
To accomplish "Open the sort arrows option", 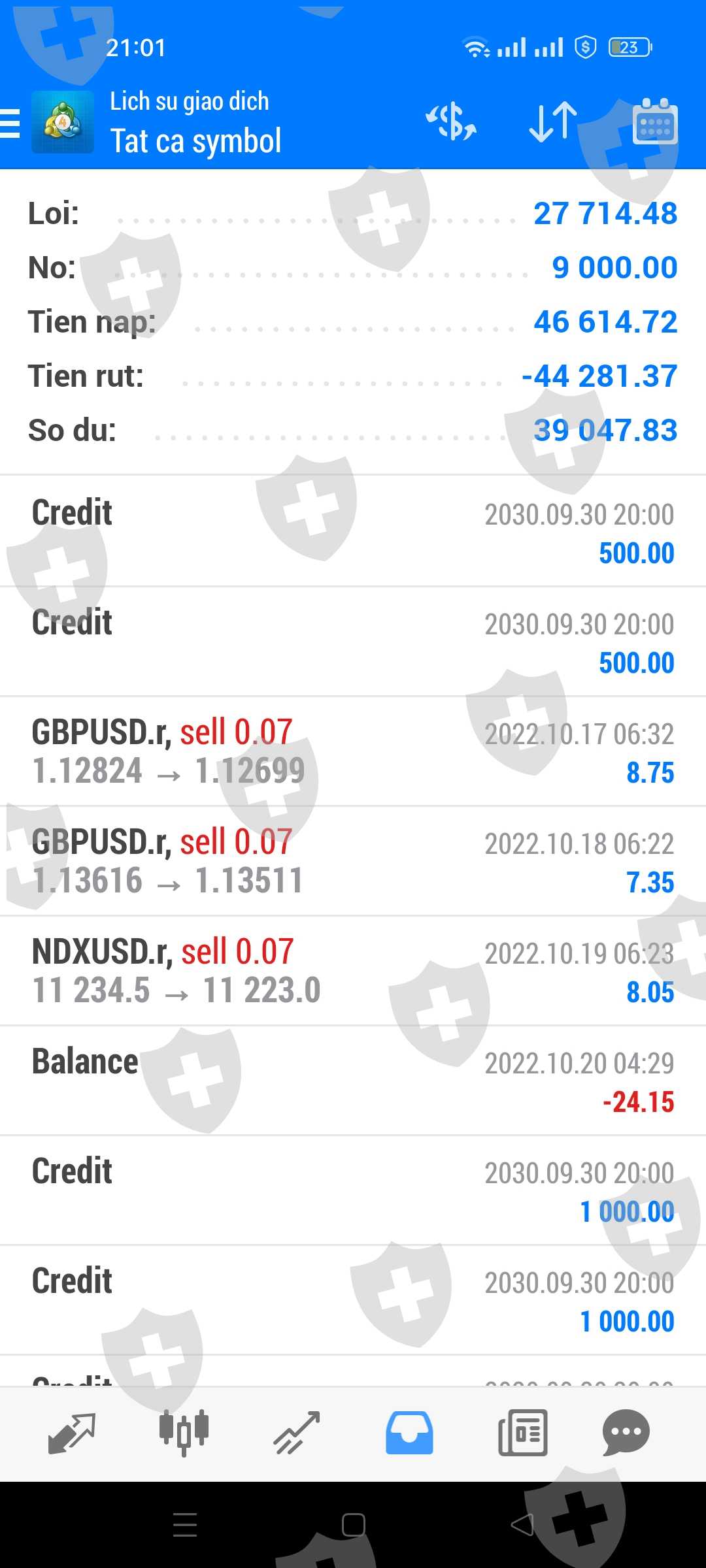I will [553, 122].
